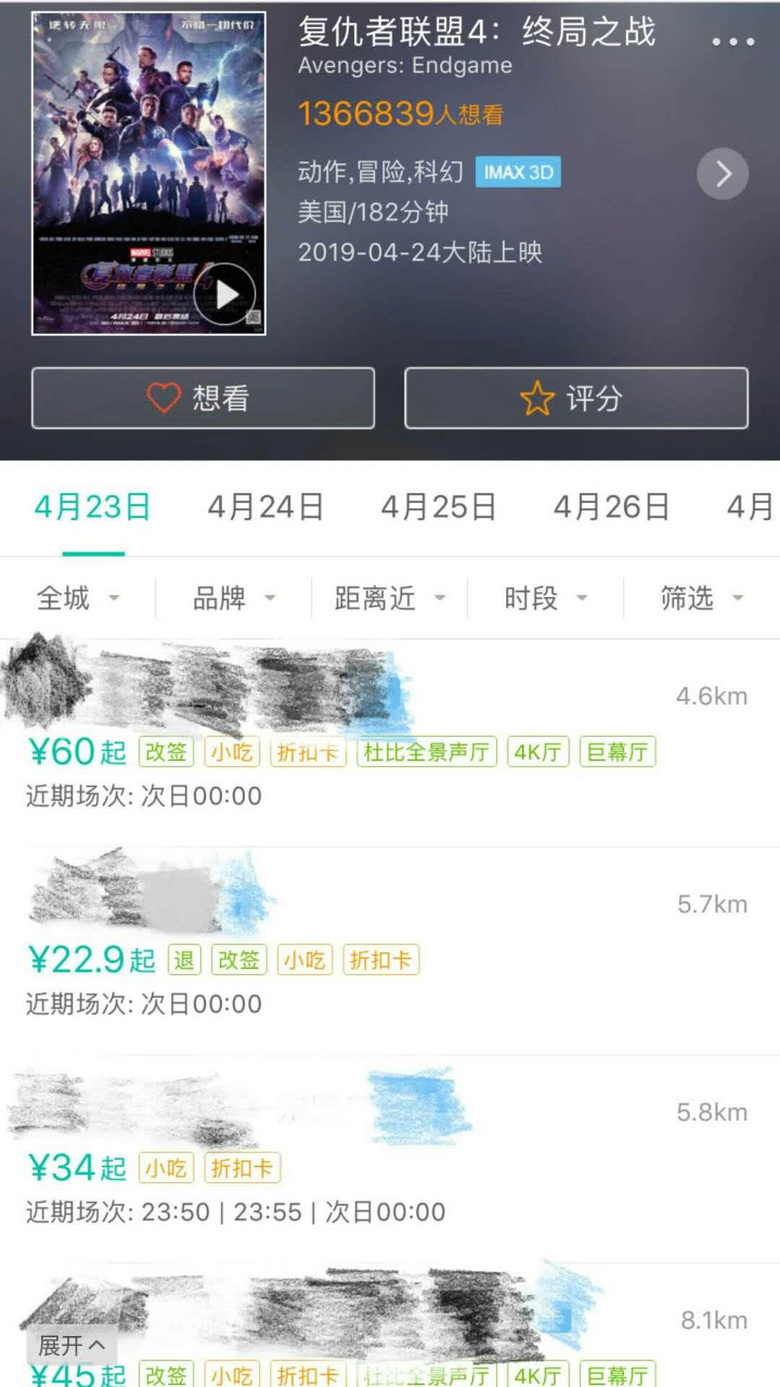
Task: Switch to the 4月24日 date tab
Action: point(263,507)
